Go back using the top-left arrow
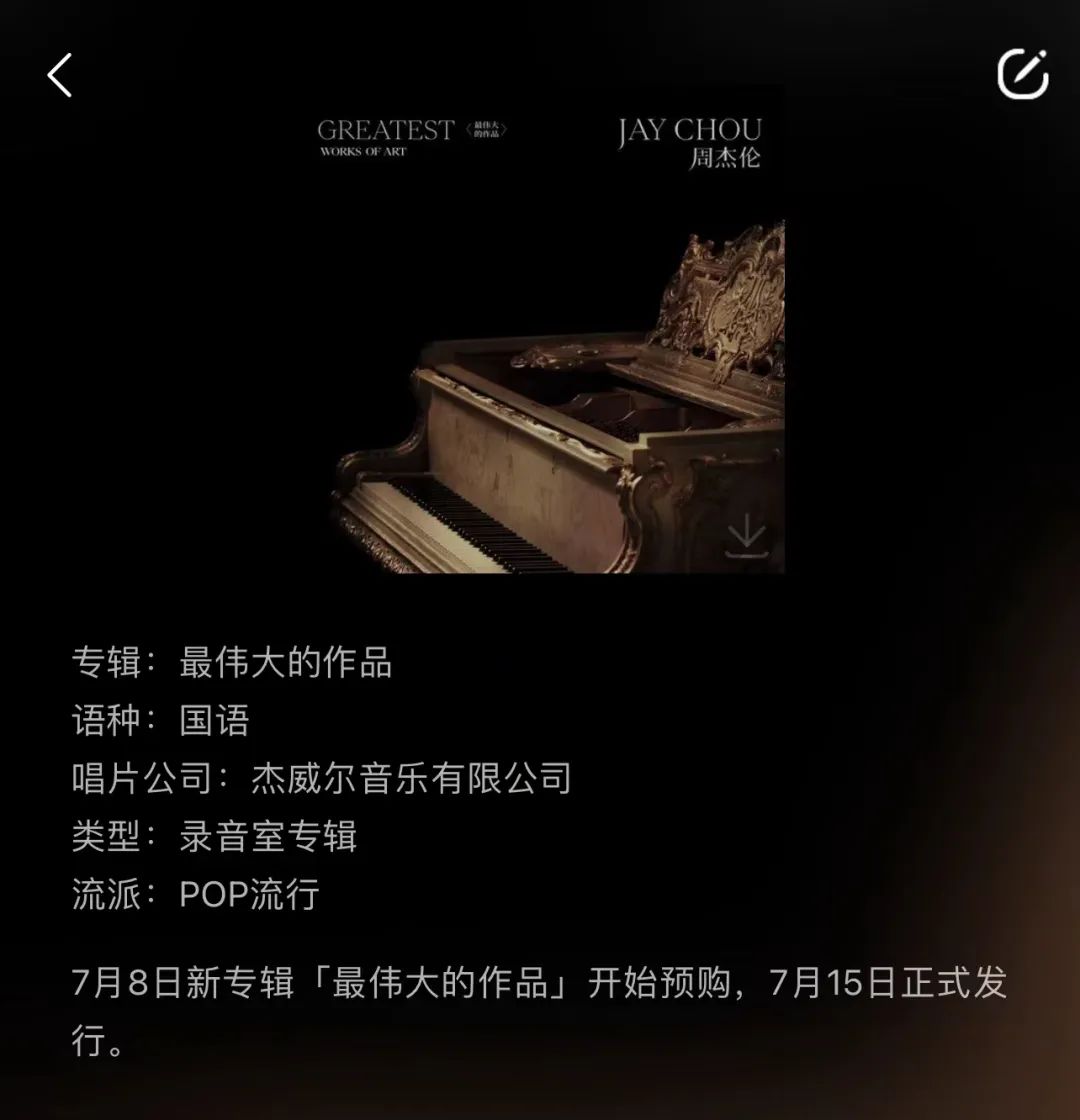 [60, 75]
